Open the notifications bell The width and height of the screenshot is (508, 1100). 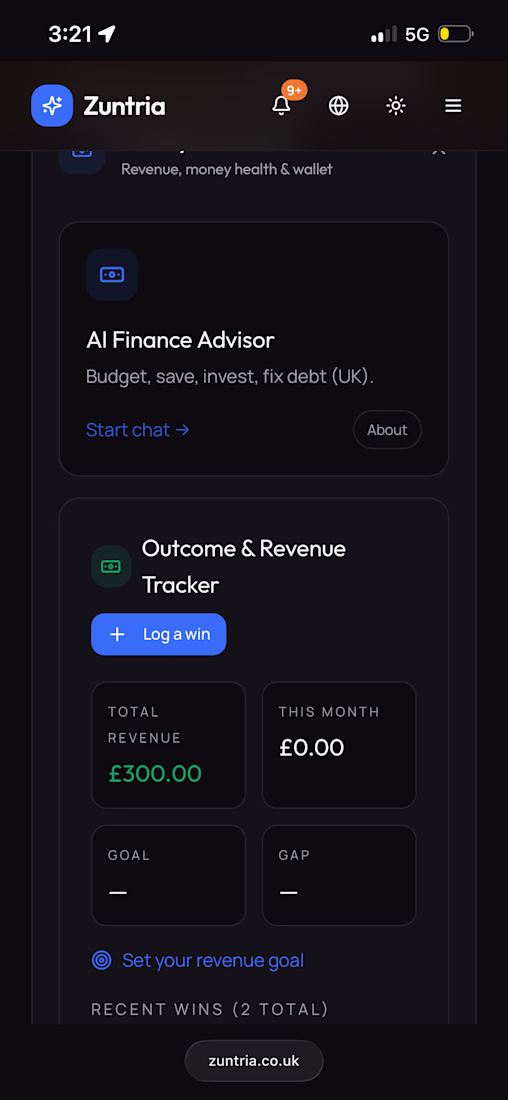pos(281,106)
